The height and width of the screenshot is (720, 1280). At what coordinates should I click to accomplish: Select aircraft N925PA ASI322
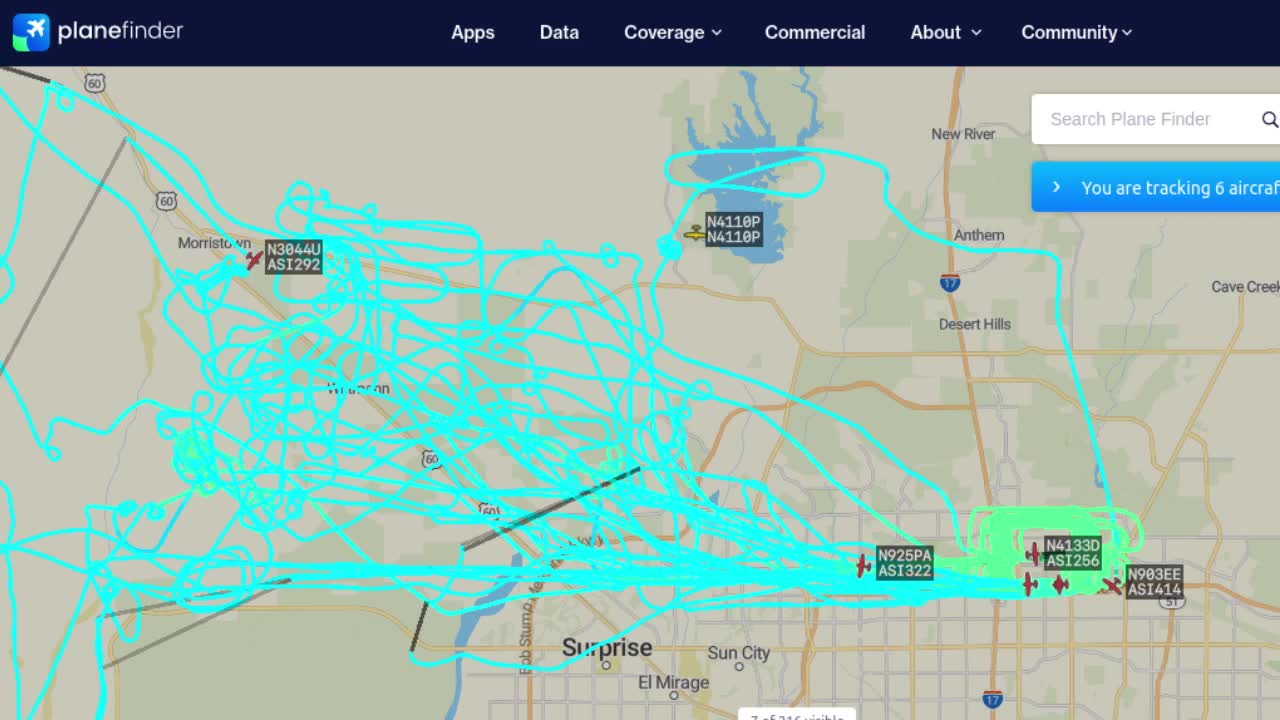pos(863,566)
